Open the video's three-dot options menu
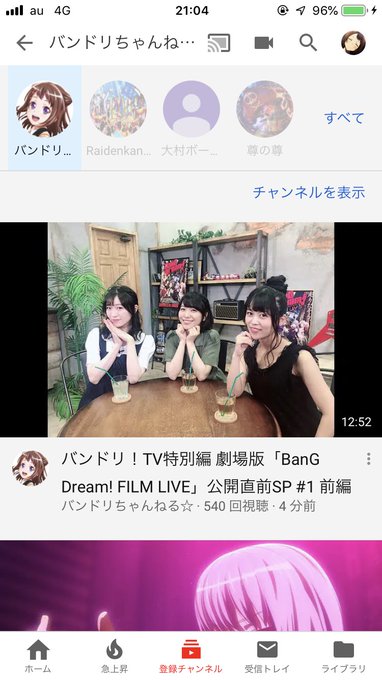The width and height of the screenshot is (382, 680). (x=369, y=459)
